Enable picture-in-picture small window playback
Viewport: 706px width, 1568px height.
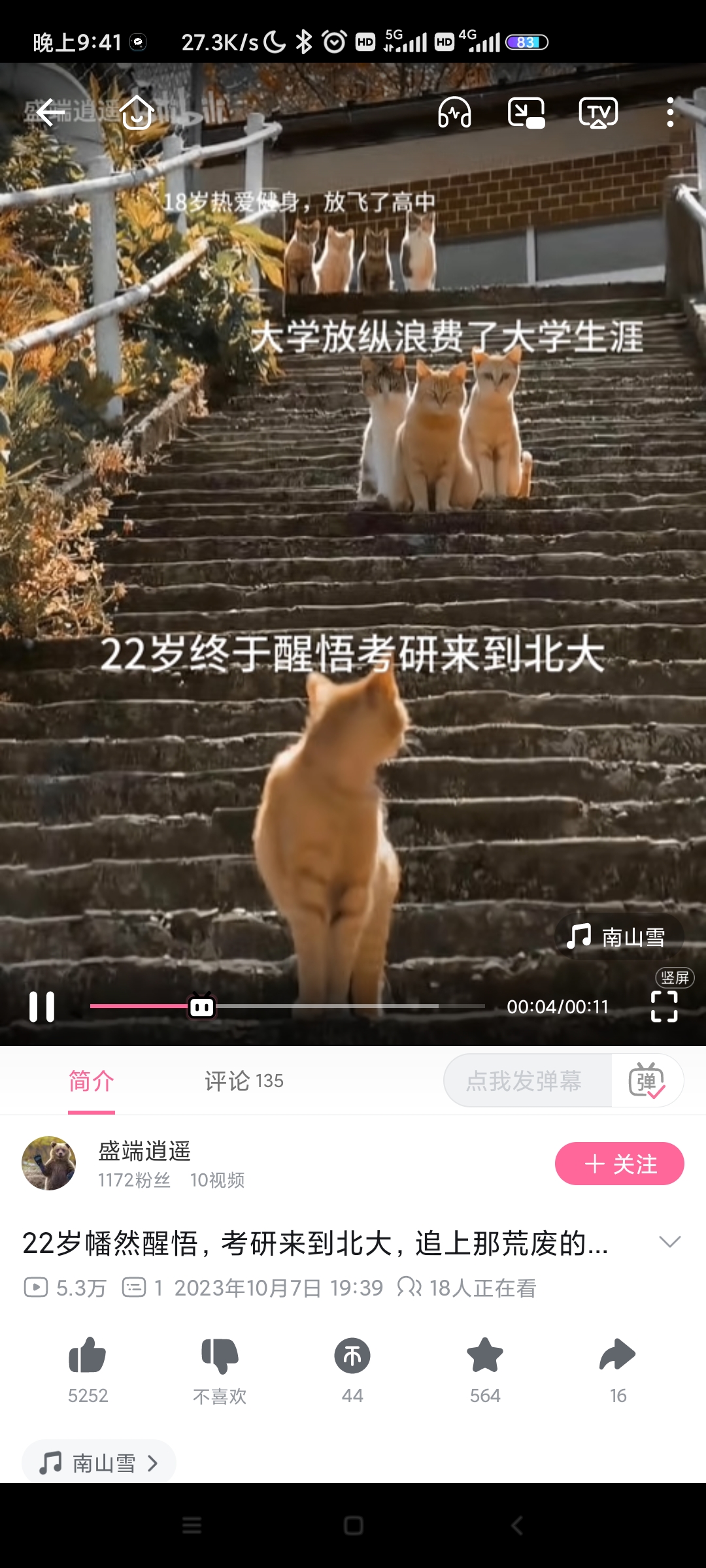[526, 113]
